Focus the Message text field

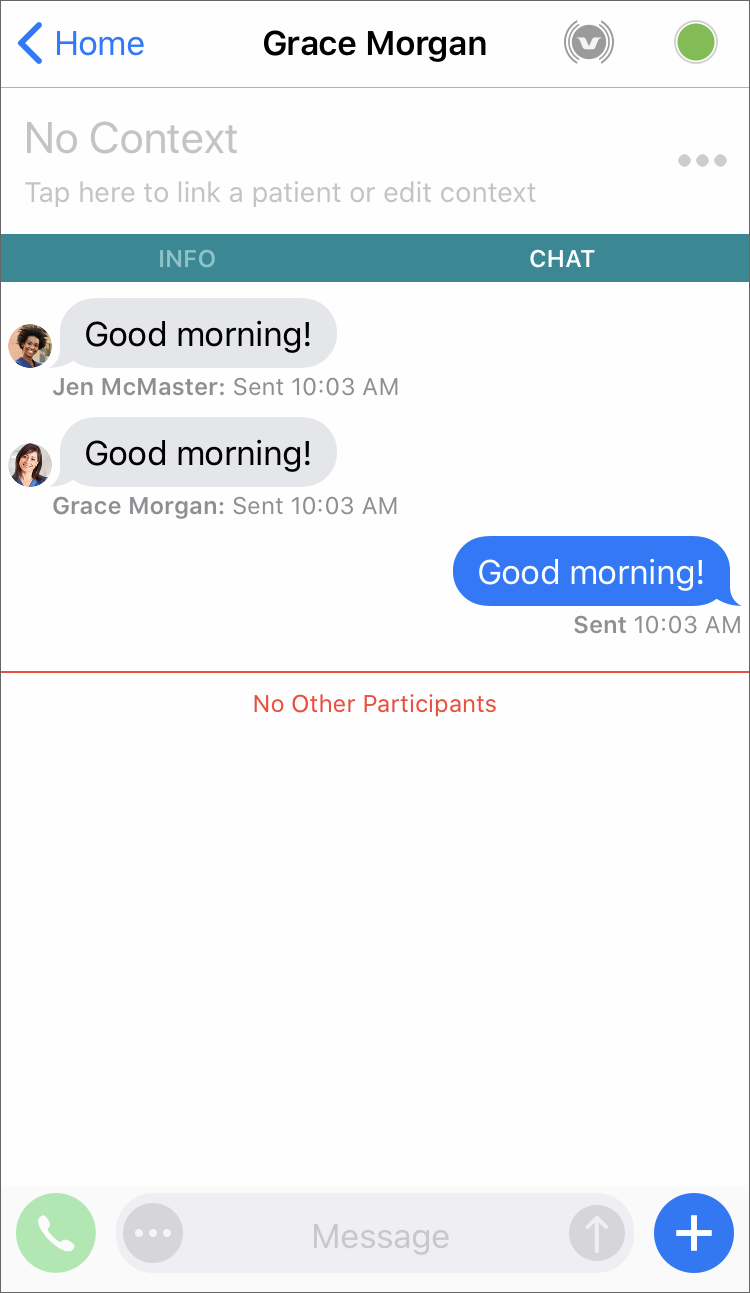point(380,1236)
